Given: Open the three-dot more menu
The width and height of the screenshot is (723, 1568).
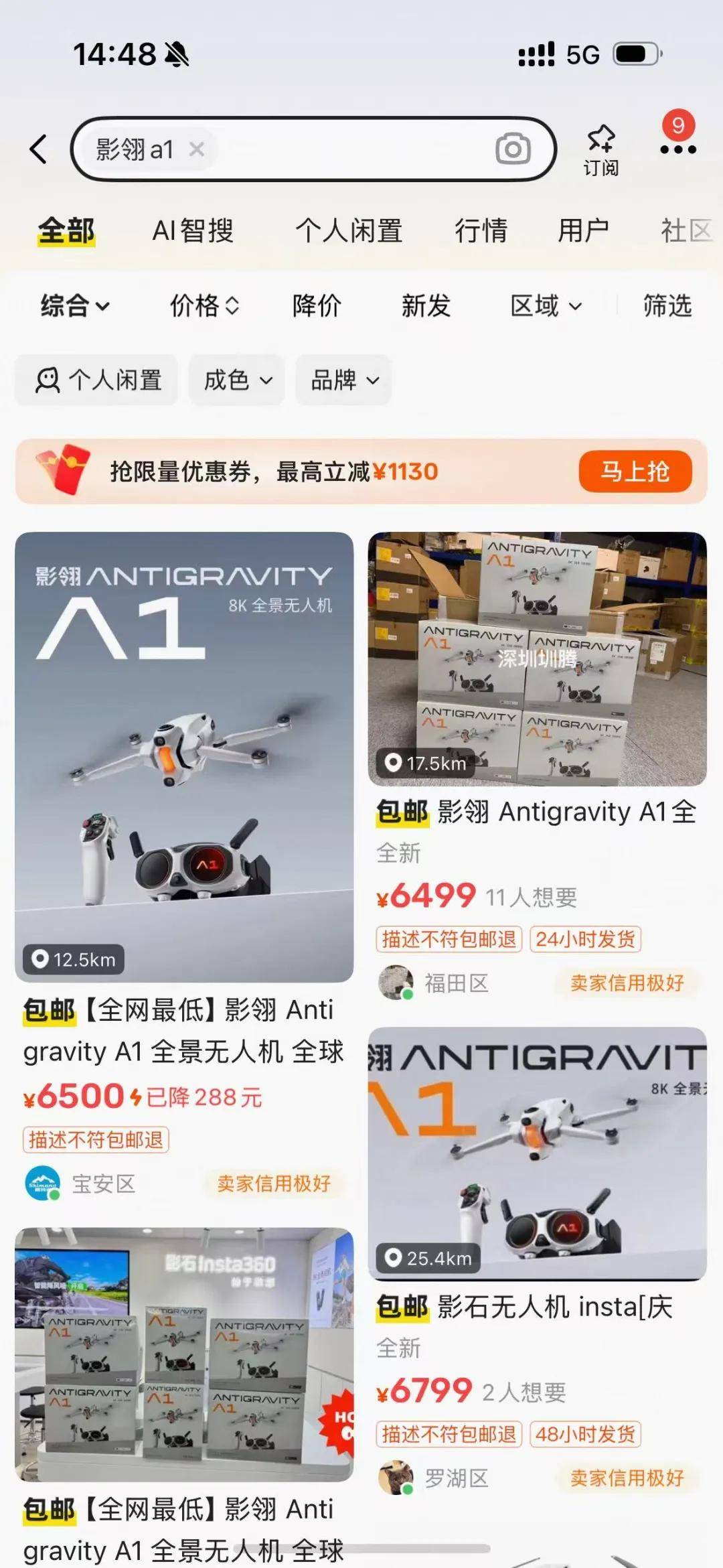Looking at the screenshot, I should [x=677, y=149].
